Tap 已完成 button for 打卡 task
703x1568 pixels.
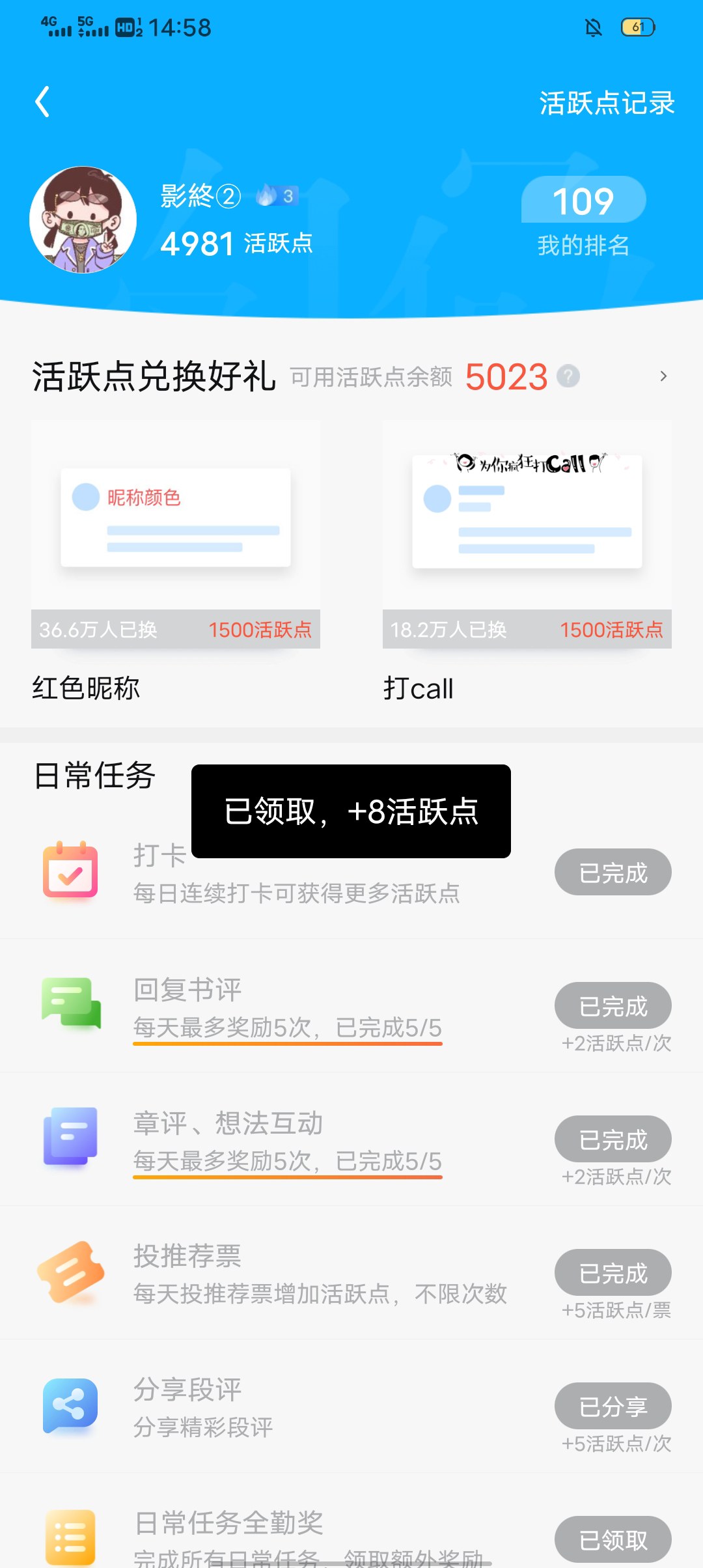[613, 873]
